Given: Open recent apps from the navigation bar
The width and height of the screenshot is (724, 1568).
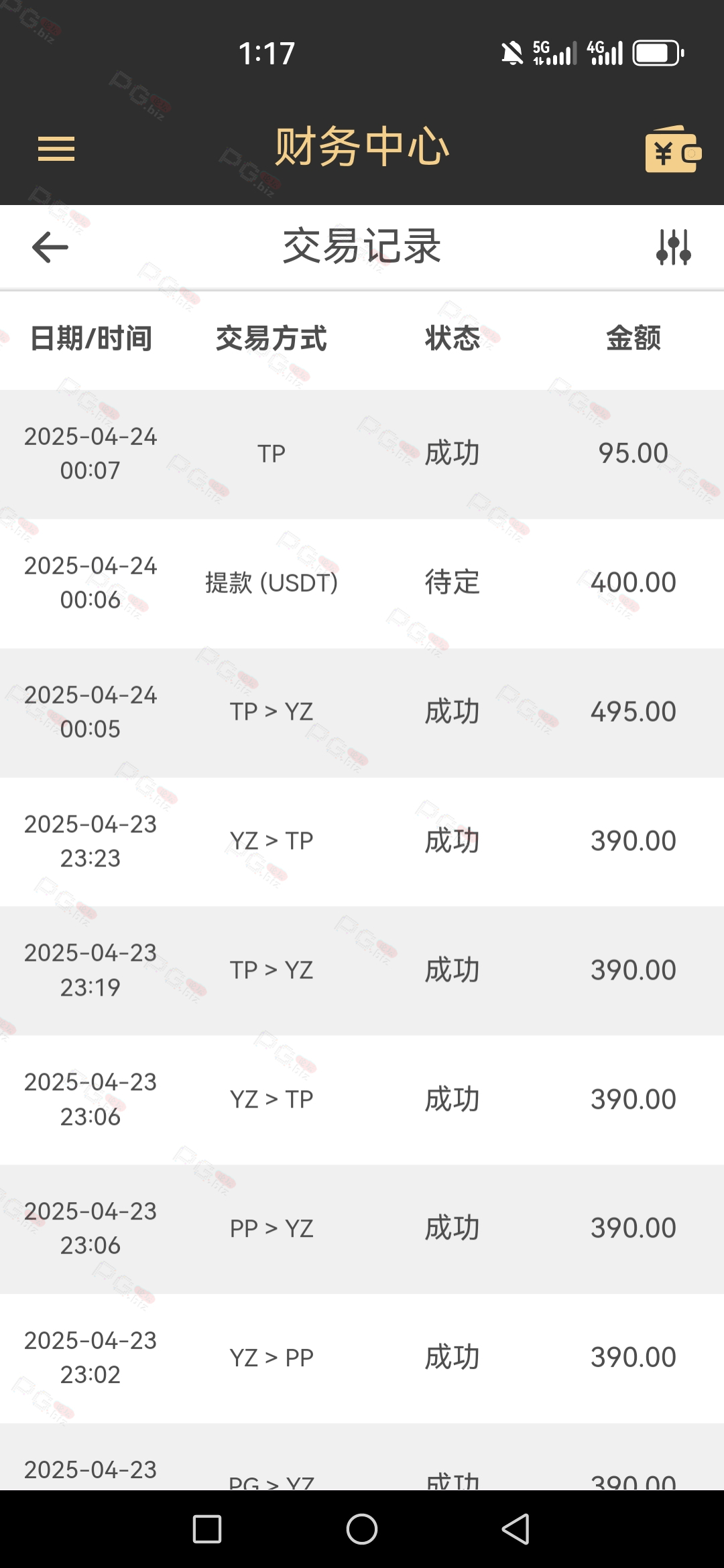Looking at the screenshot, I should pos(207,1529).
